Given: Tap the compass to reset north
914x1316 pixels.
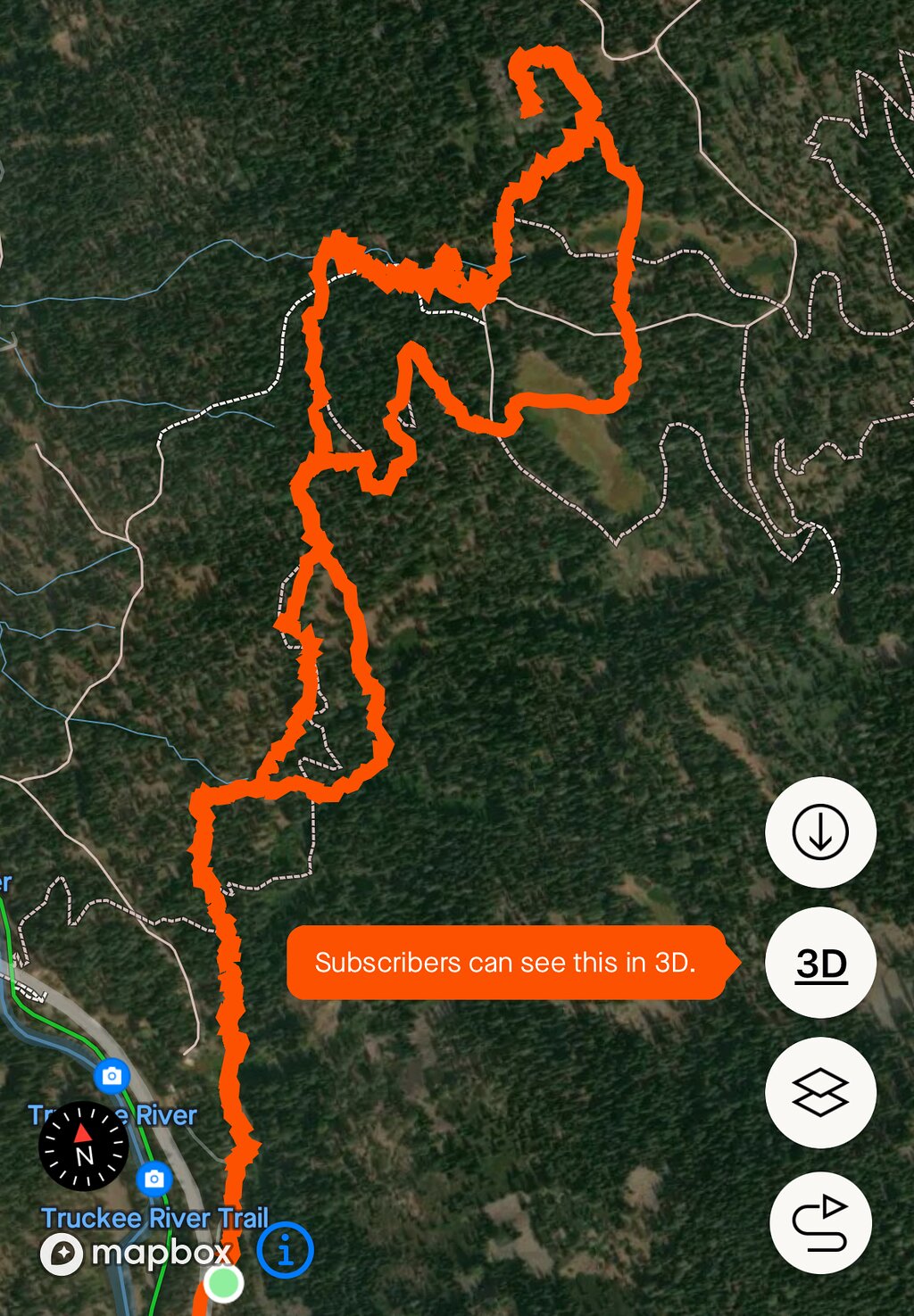Looking at the screenshot, I should [x=84, y=1146].
